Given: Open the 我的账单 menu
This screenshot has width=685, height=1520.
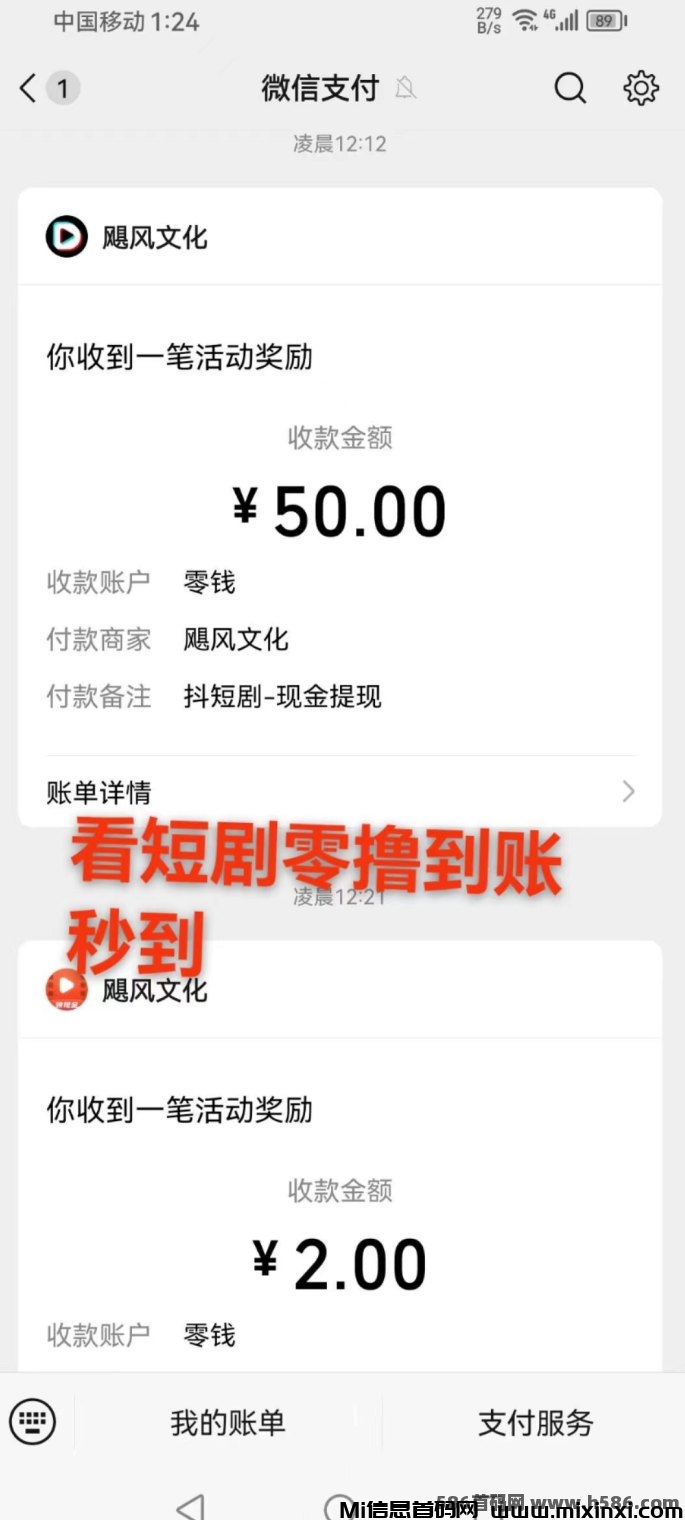Looking at the screenshot, I should tap(228, 1422).
